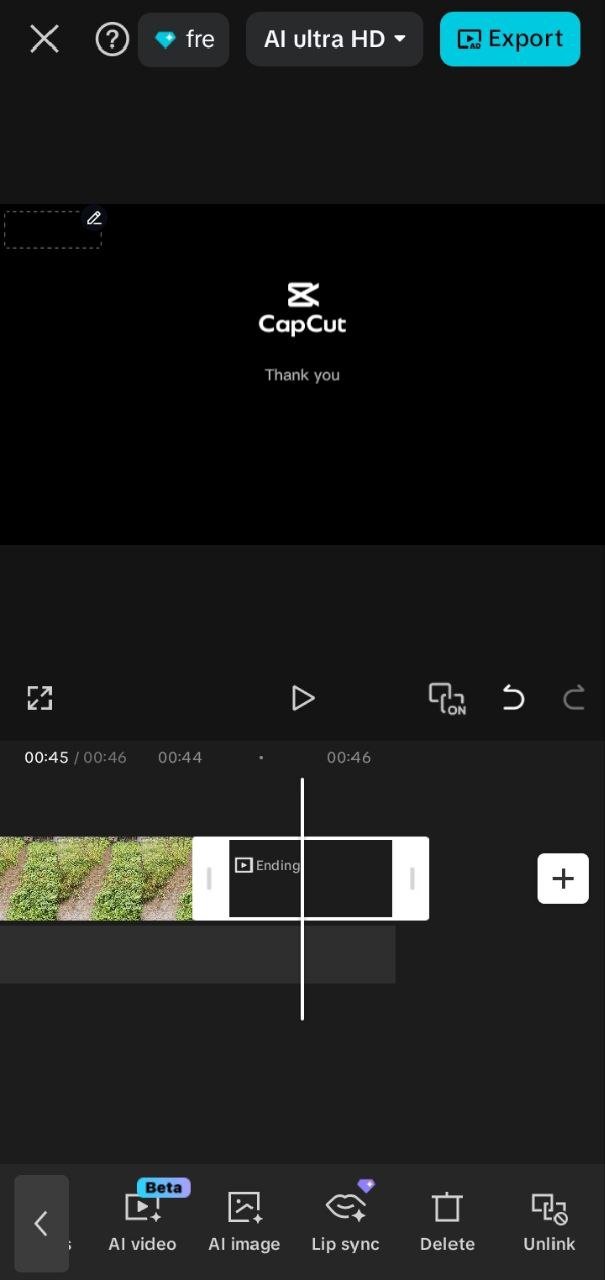Play the video preview

click(x=302, y=698)
